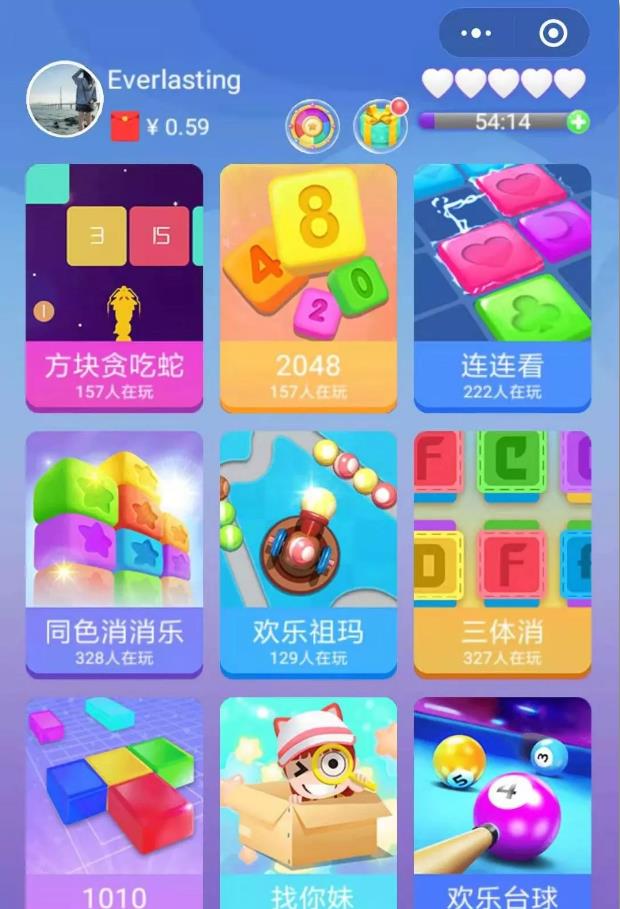Open the lucky spin wheel icon
Image resolution: width=620 pixels, height=909 pixels.
tap(312, 127)
